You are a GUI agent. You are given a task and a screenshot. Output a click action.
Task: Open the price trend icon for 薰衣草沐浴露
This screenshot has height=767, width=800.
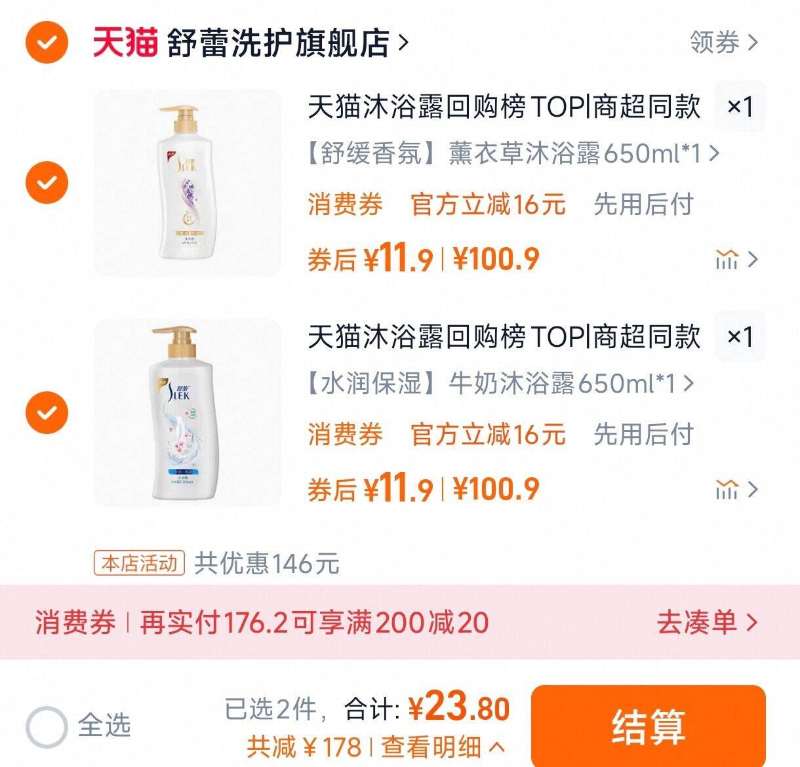pos(735,260)
